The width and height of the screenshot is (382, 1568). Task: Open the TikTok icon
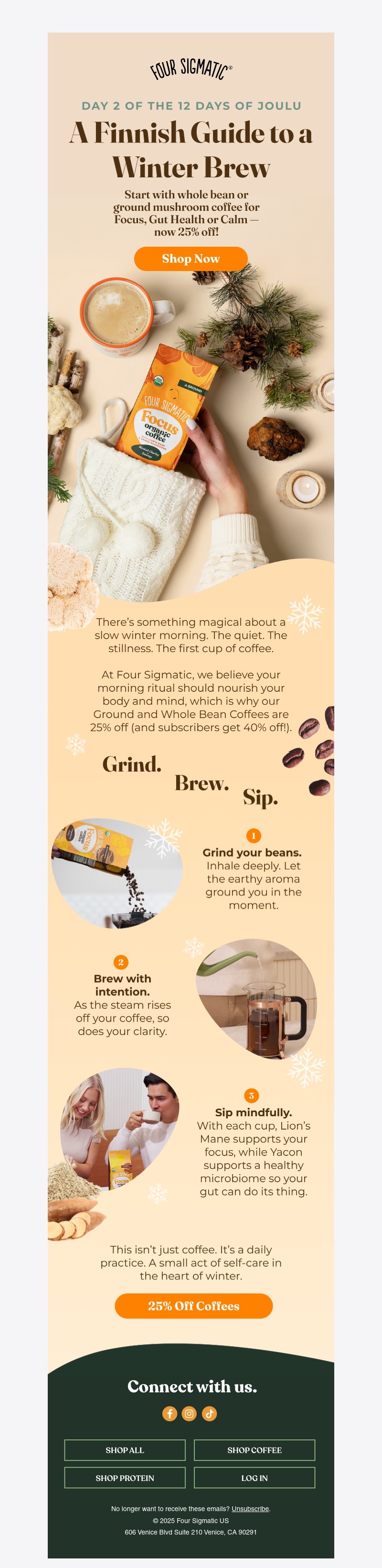tap(209, 1414)
